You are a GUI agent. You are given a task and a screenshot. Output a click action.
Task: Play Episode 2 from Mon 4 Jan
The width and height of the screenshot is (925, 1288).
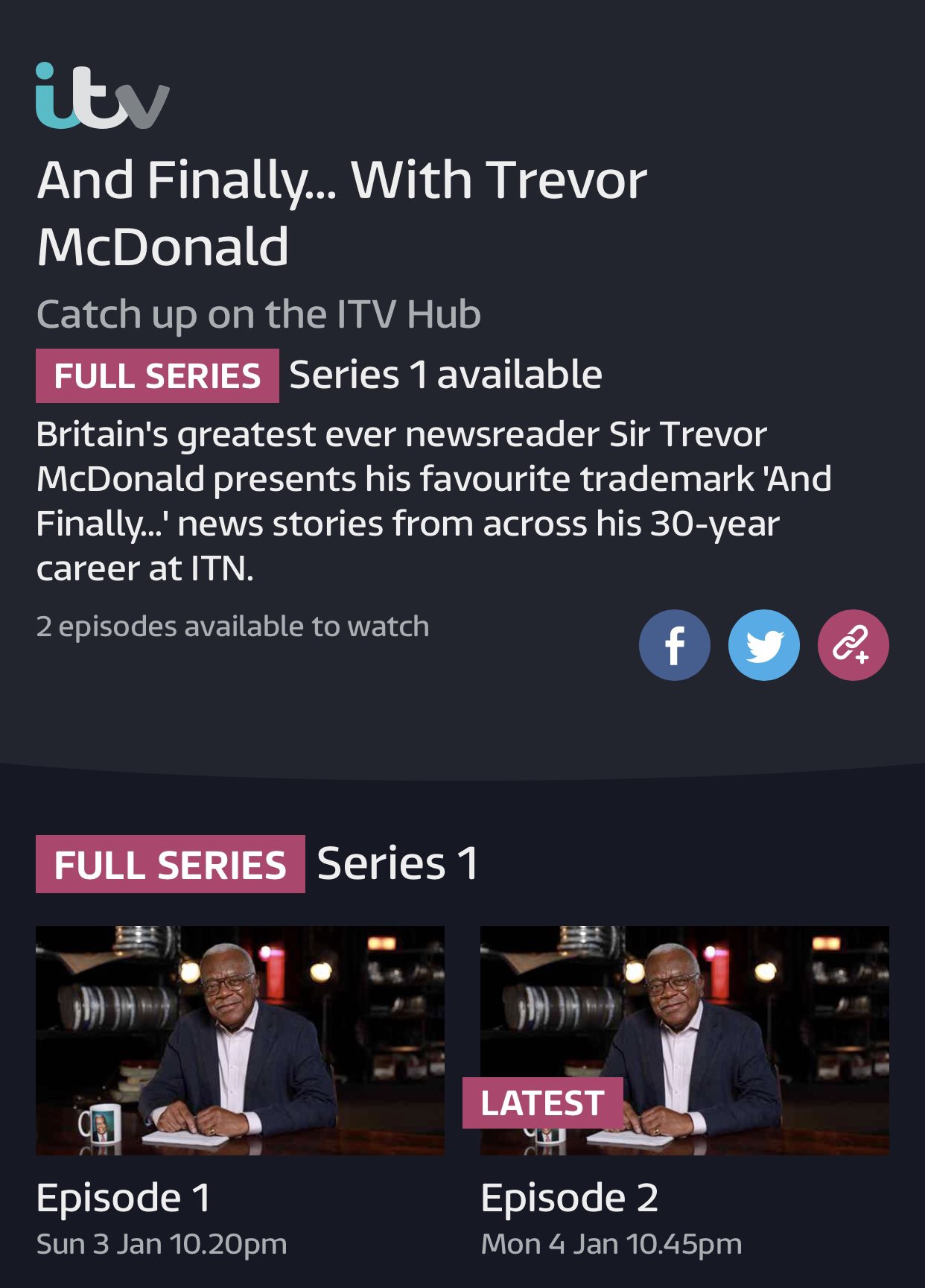coord(684,1040)
